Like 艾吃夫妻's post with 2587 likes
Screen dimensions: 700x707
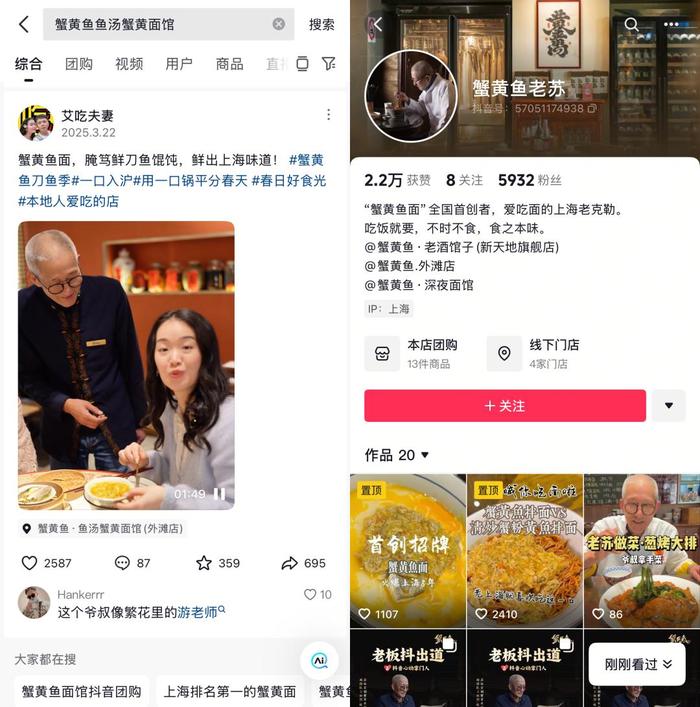tap(31, 563)
